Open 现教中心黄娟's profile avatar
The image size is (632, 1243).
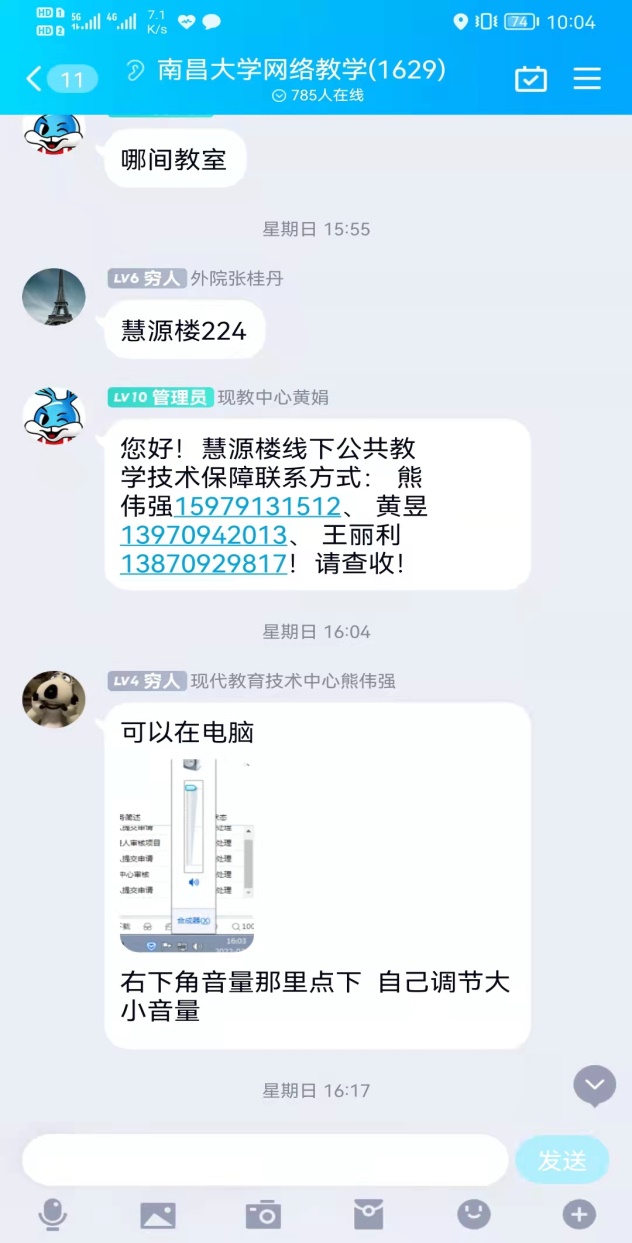(x=54, y=415)
